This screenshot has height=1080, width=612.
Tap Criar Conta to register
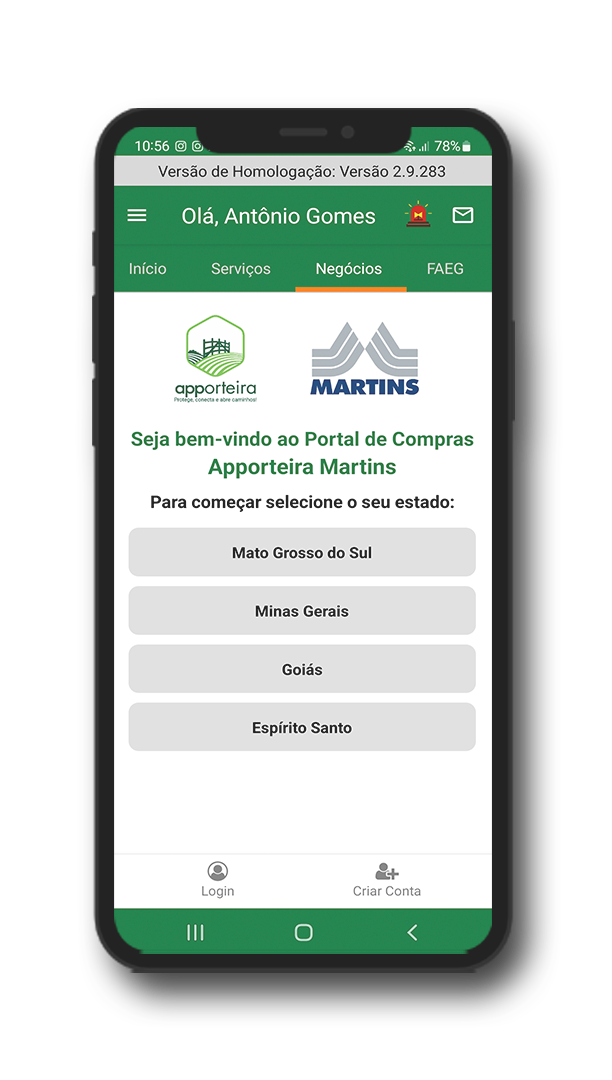tap(387, 880)
